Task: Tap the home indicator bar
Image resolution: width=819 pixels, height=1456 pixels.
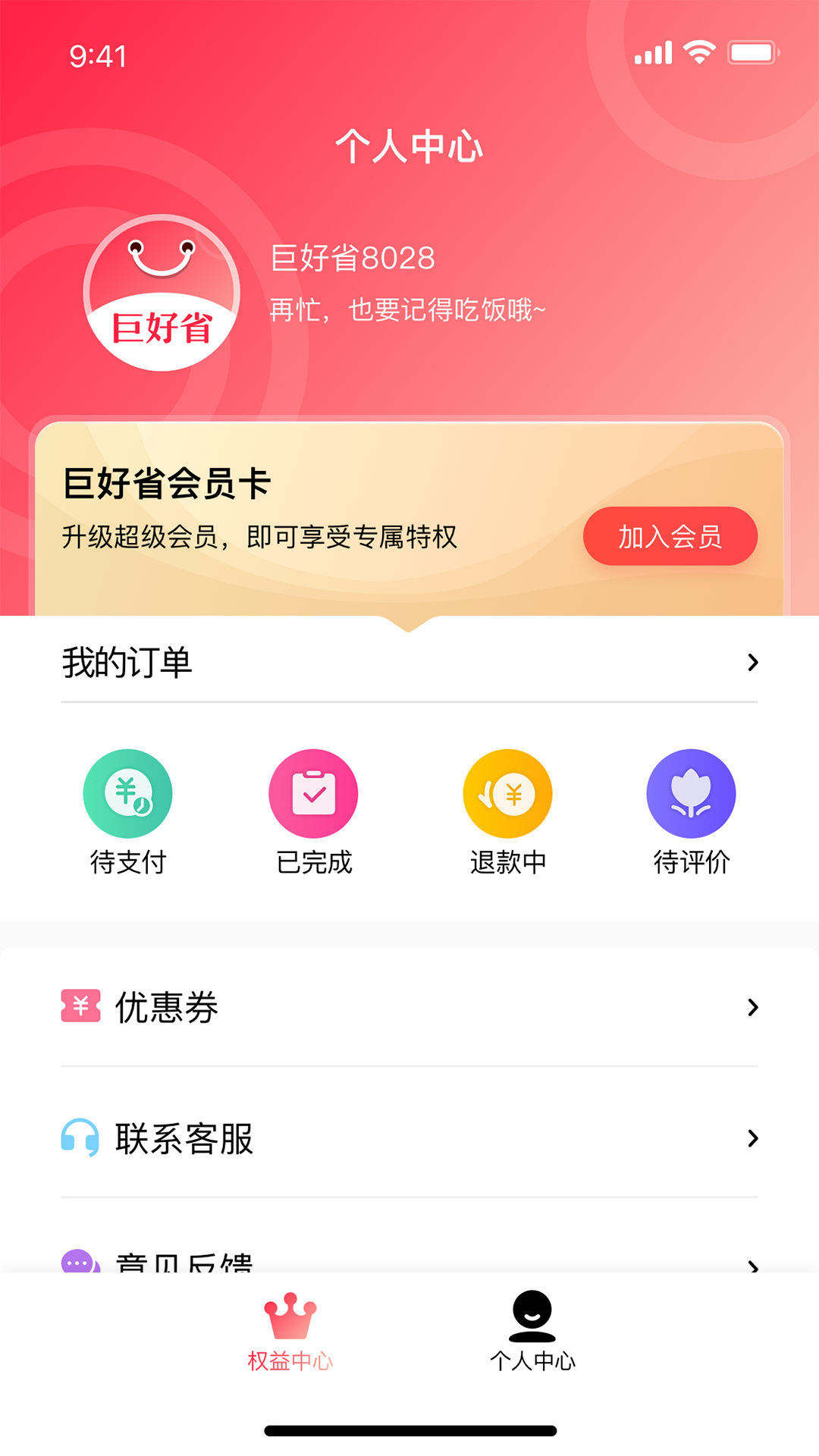Action: click(x=409, y=1429)
